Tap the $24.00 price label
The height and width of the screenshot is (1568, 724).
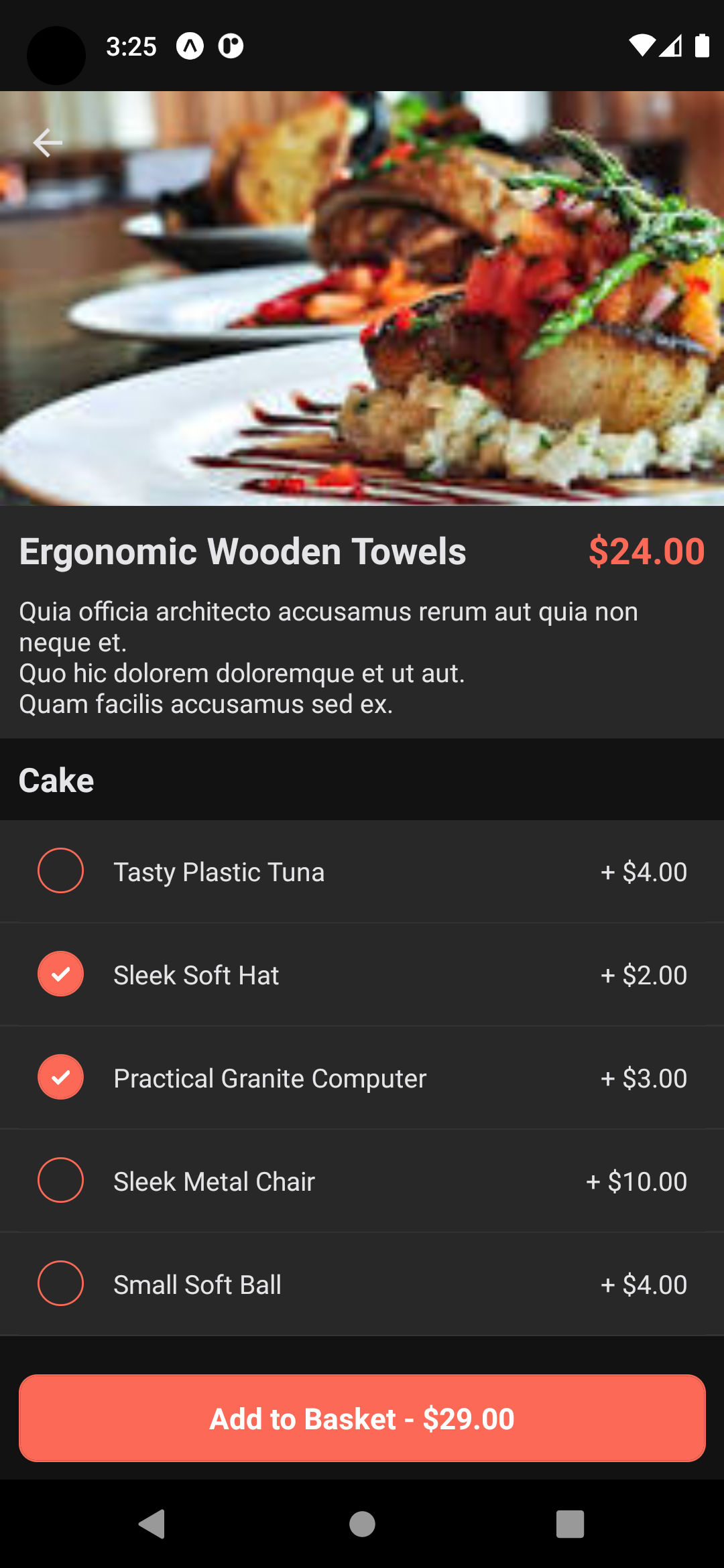(x=647, y=552)
